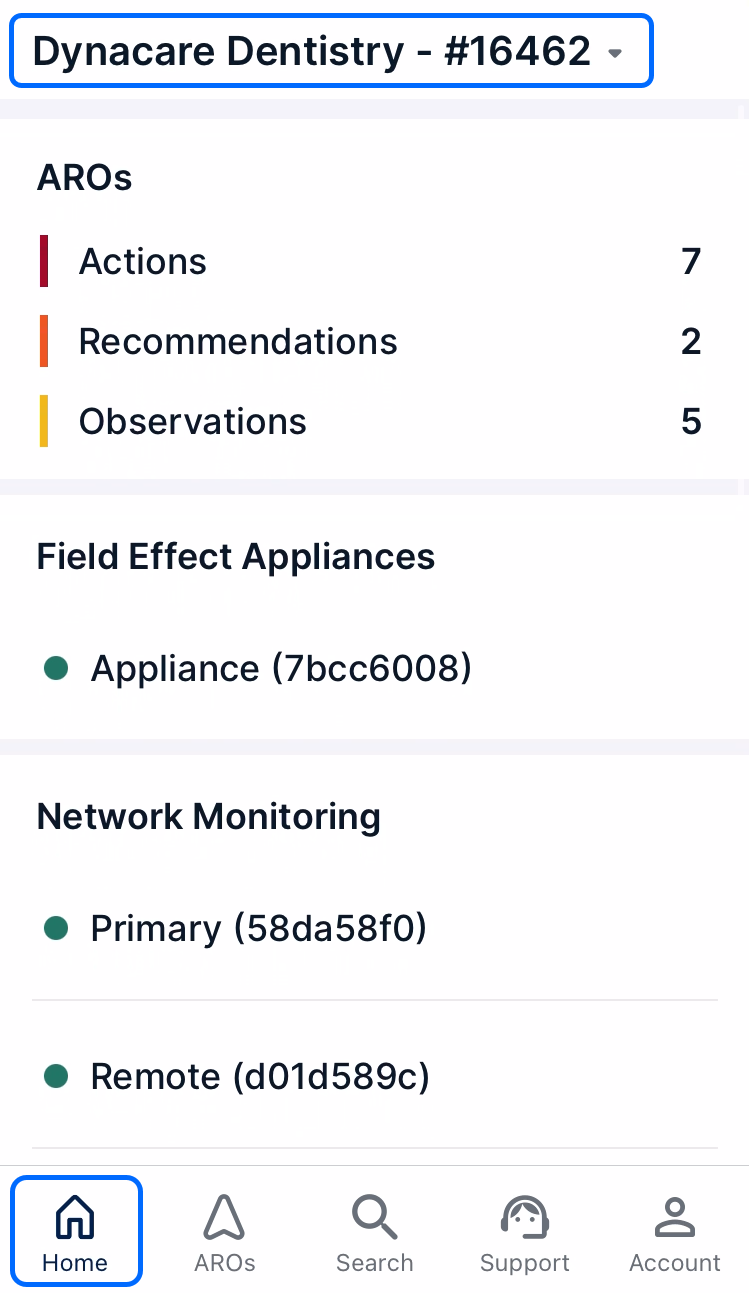This screenshot has width=749, height=1293.
Task: View the Actions AROs list
Action: 370,262
